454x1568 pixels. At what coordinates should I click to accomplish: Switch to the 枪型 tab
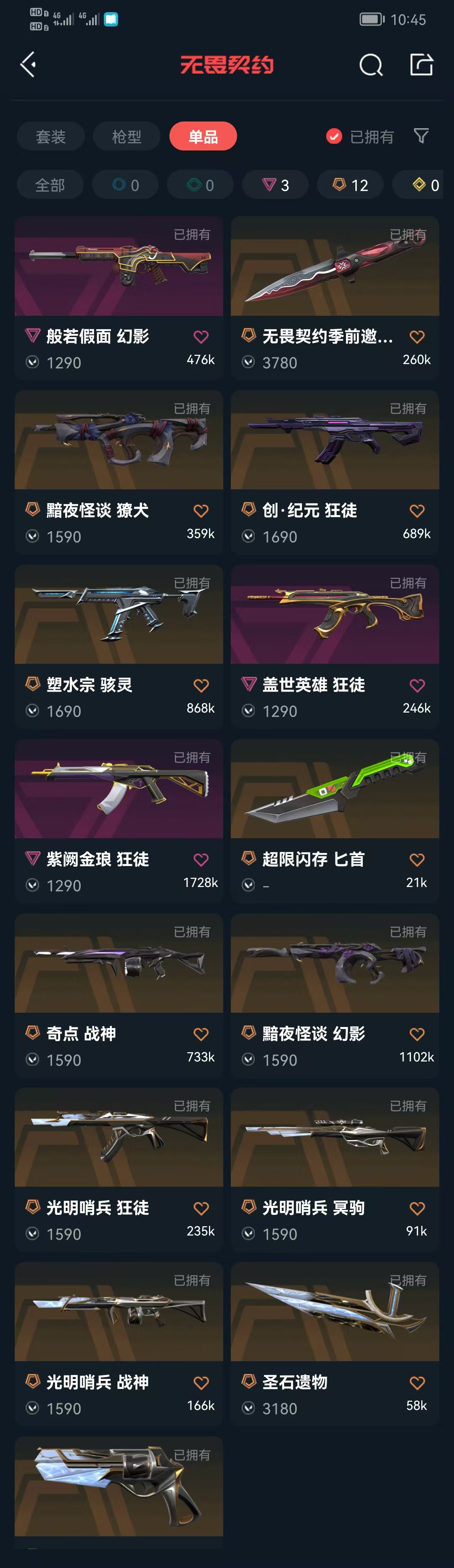pyautogui.click(x=127, y=136)
